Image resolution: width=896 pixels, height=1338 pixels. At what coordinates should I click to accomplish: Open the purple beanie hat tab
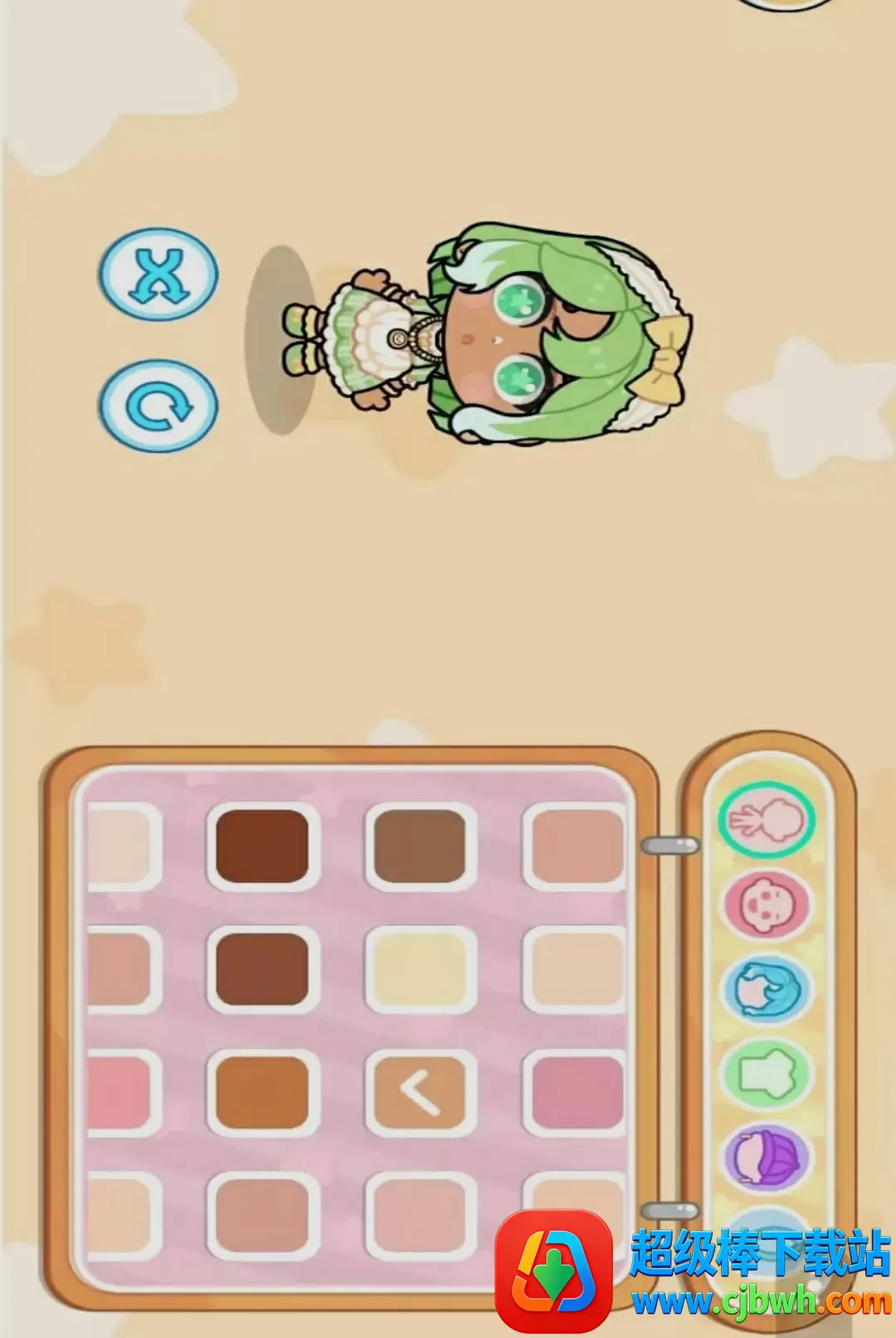pos(767,1159)
